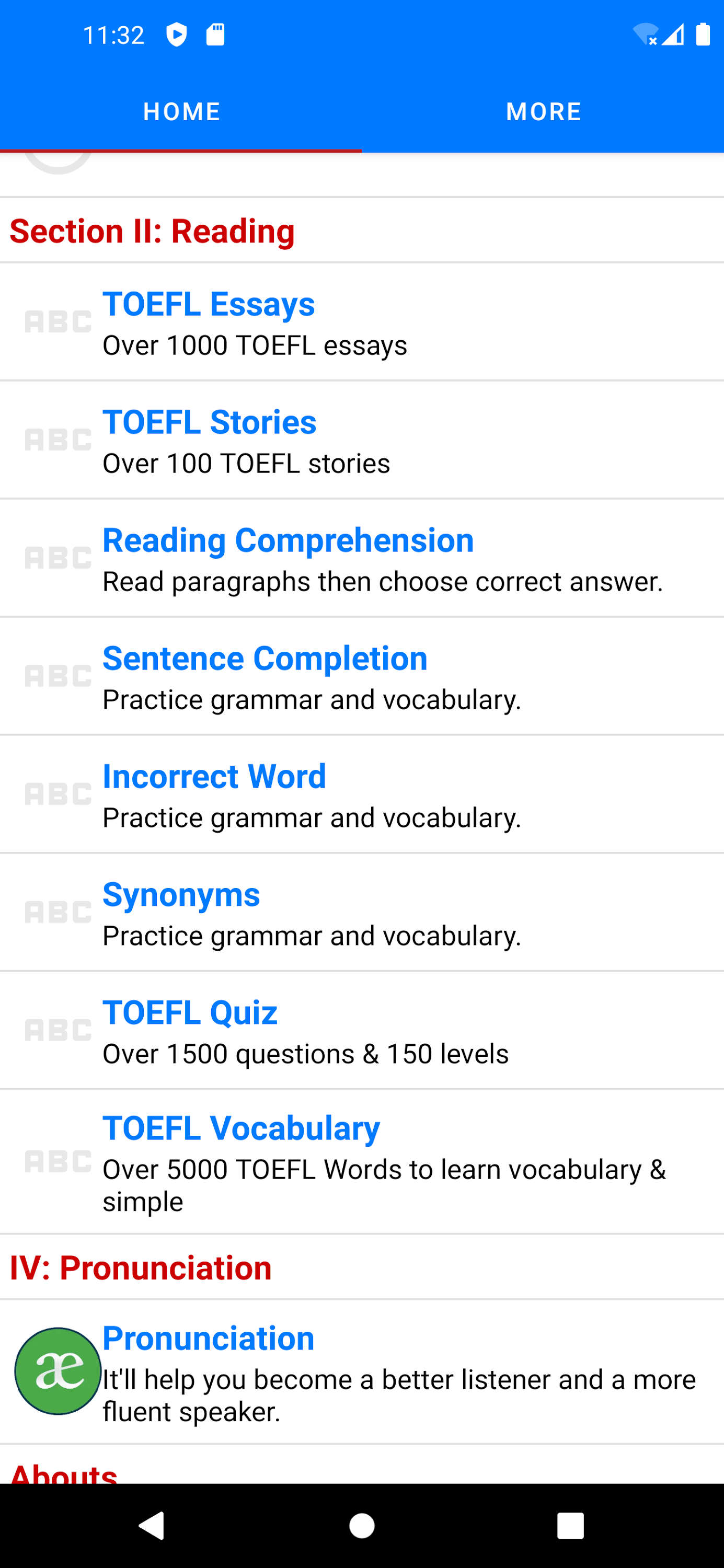Open Sentence Completion exercises

click(x=362, y=676)
